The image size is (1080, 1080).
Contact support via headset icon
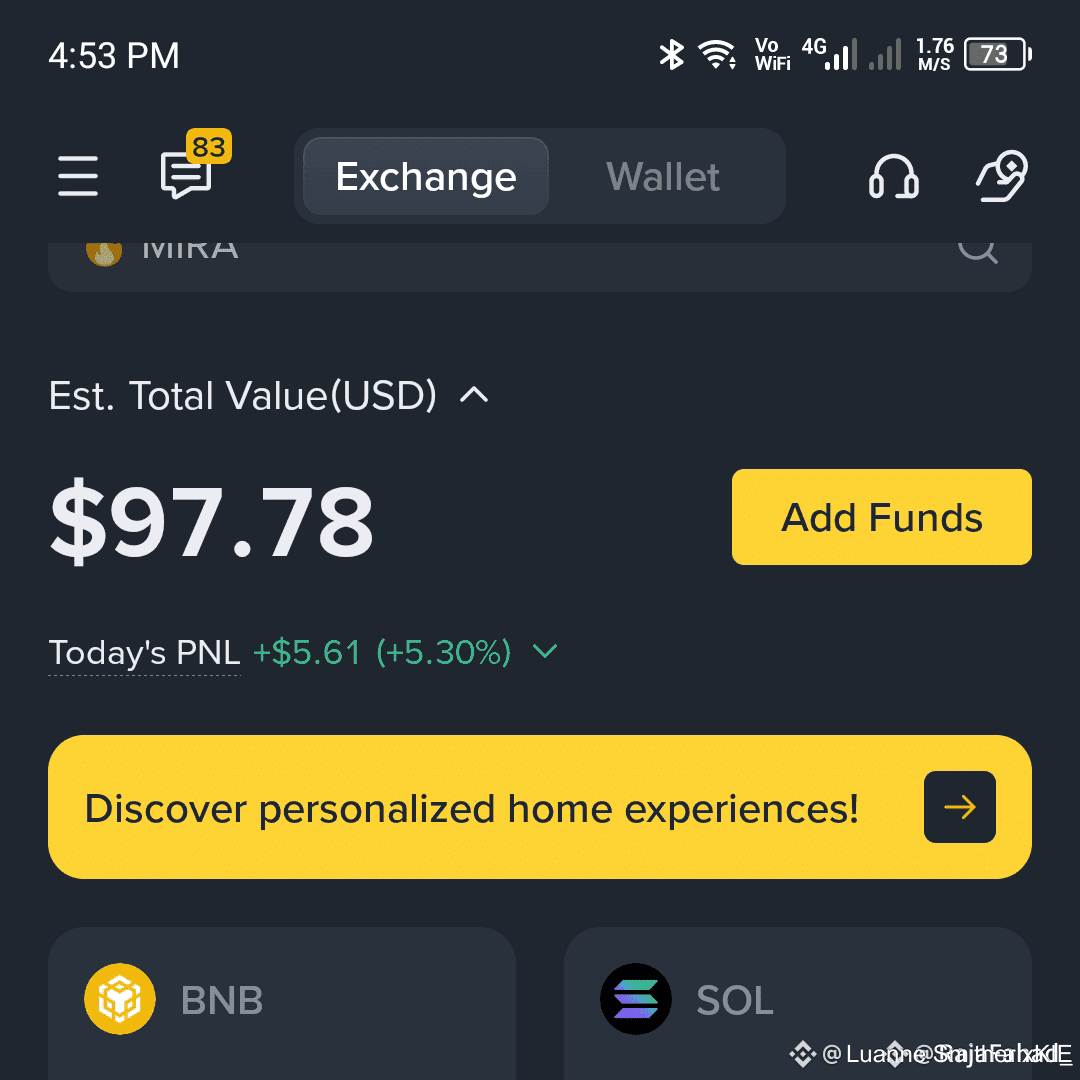click(x=893, y=177)
